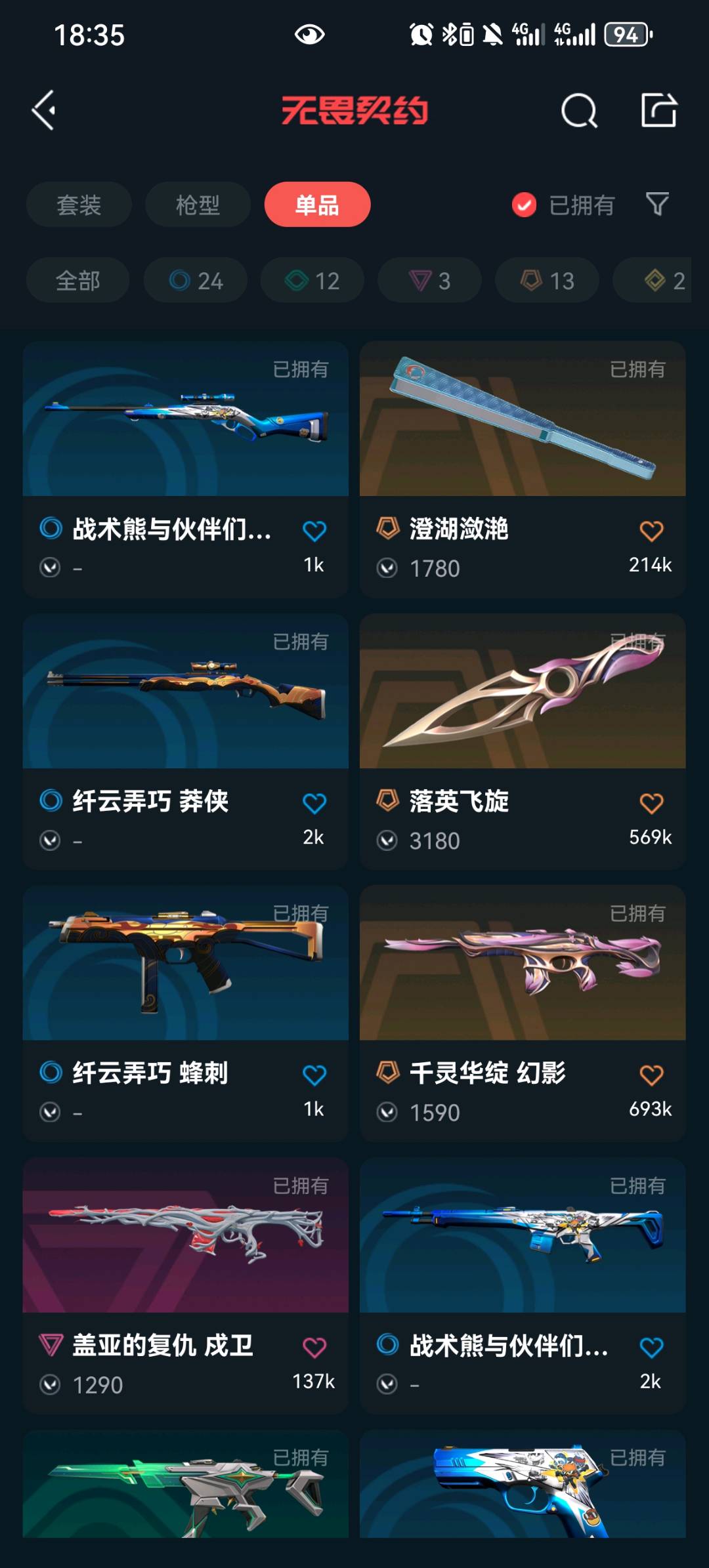This screenshot has width=709, height=1568.
Task: Open the 澄湖潋滟 skin card
Action: point(523,420)
